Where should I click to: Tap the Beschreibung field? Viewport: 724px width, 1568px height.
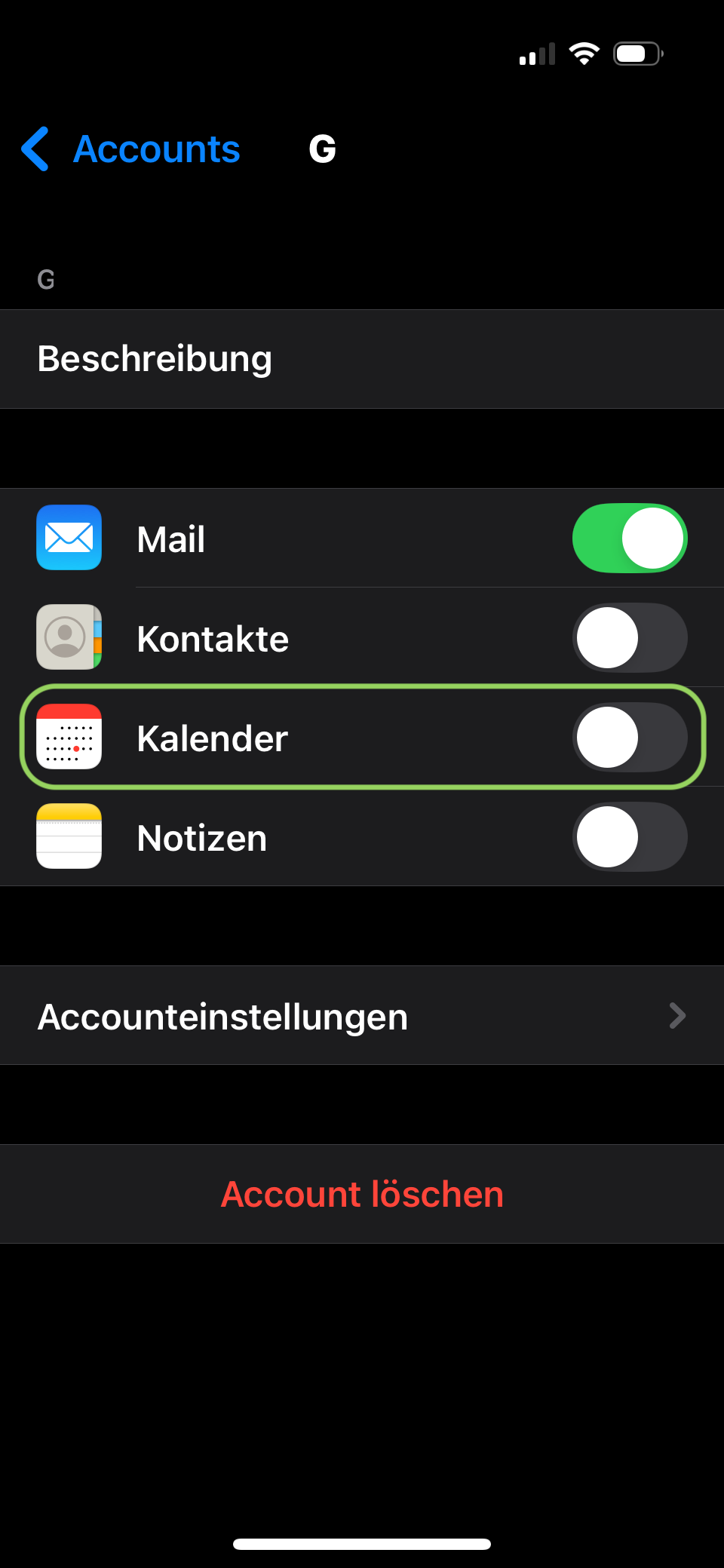362,359
